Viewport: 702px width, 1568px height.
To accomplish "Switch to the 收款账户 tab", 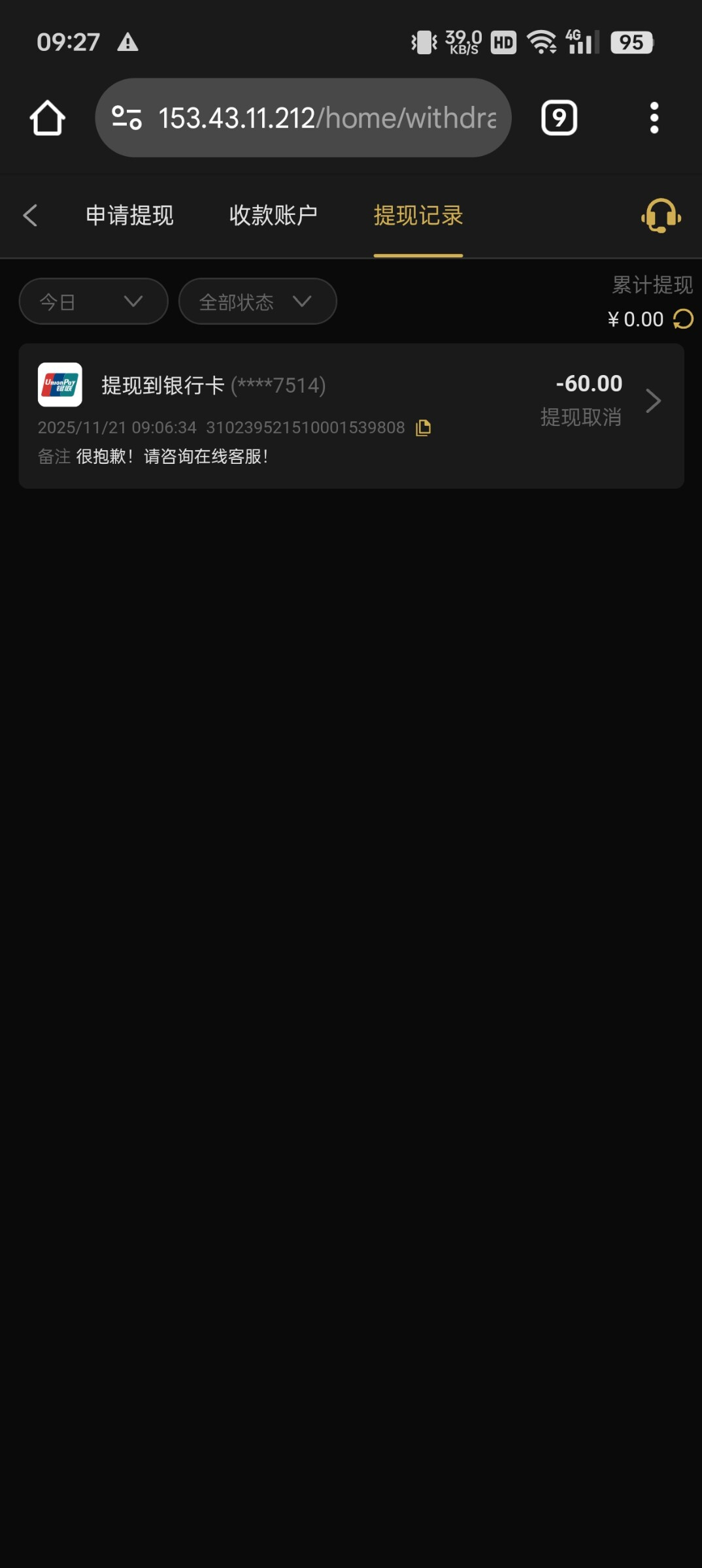I will tap(273, 215).
